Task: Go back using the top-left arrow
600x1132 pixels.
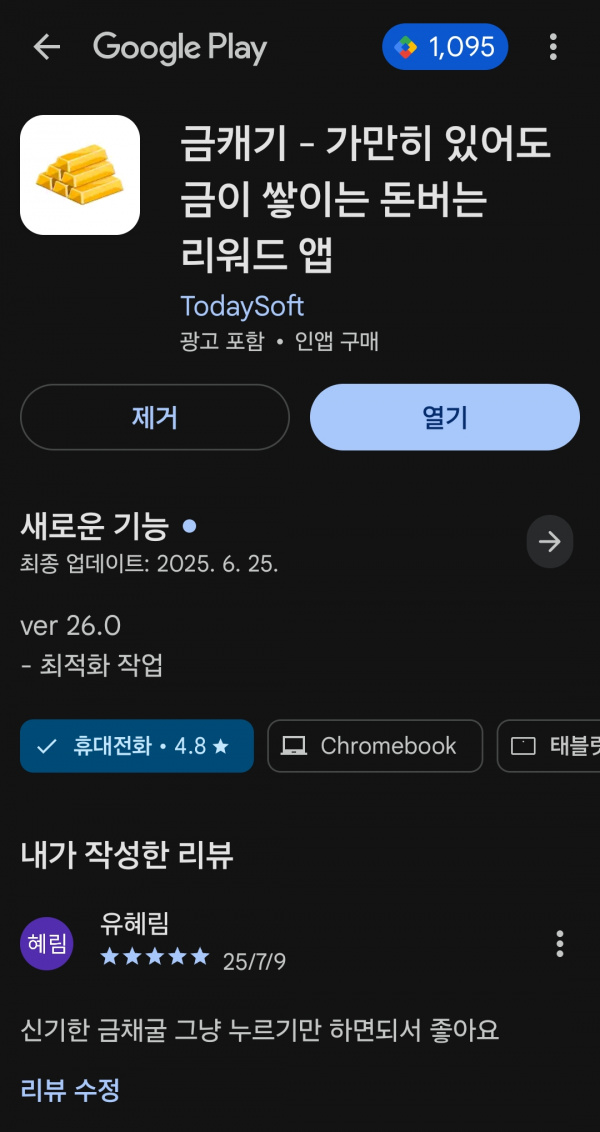Action: 47,48
